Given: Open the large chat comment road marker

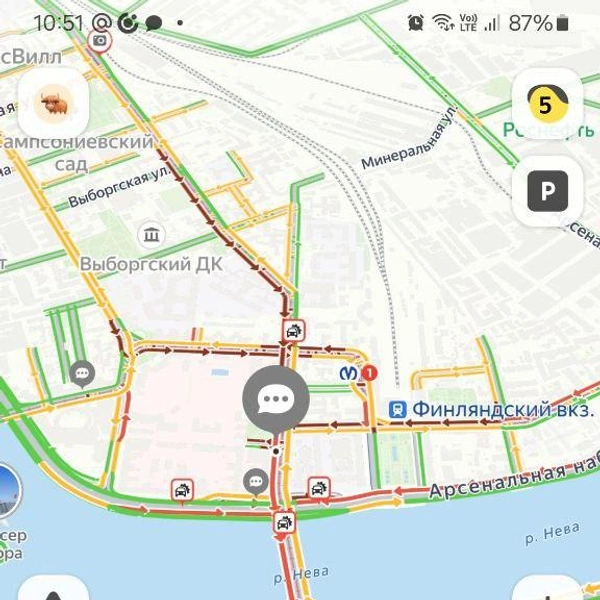Looking at the screenshot, I should (275, 399).
